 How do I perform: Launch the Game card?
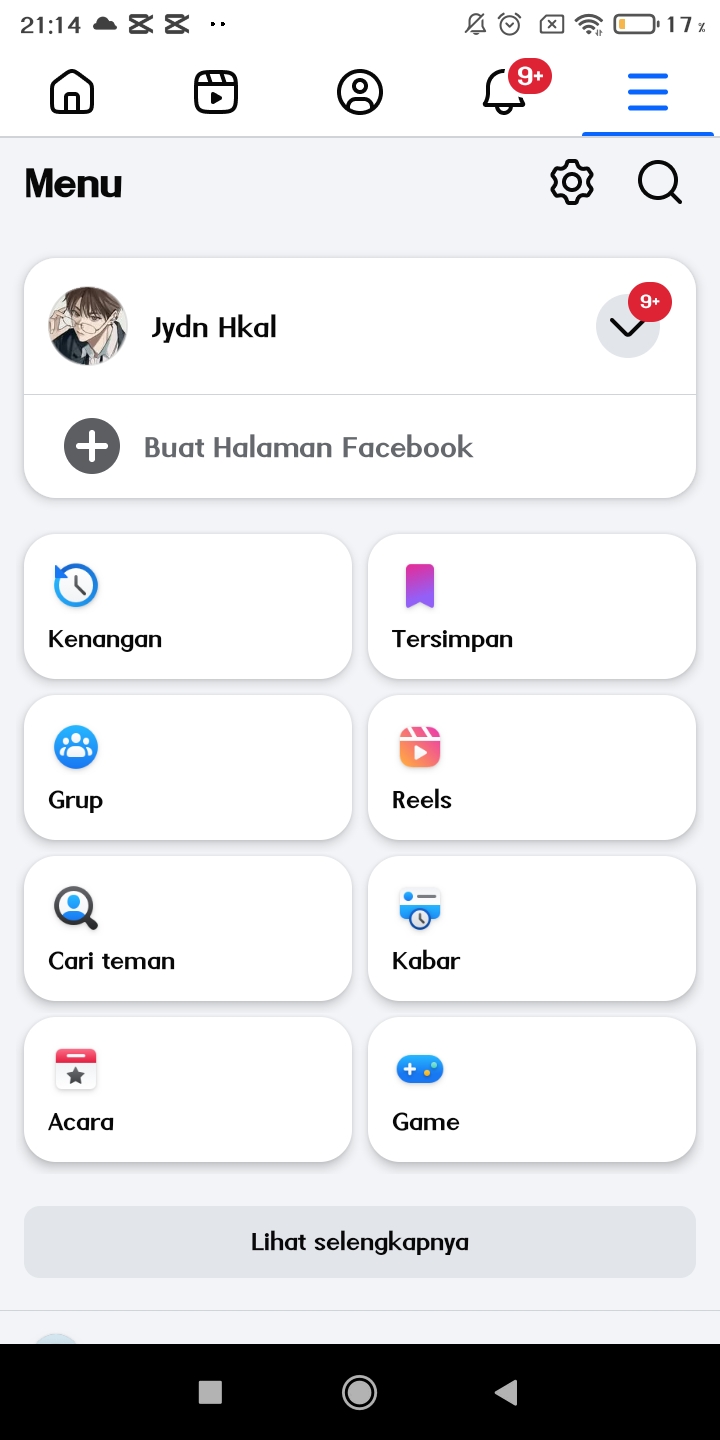[532, 1089]
